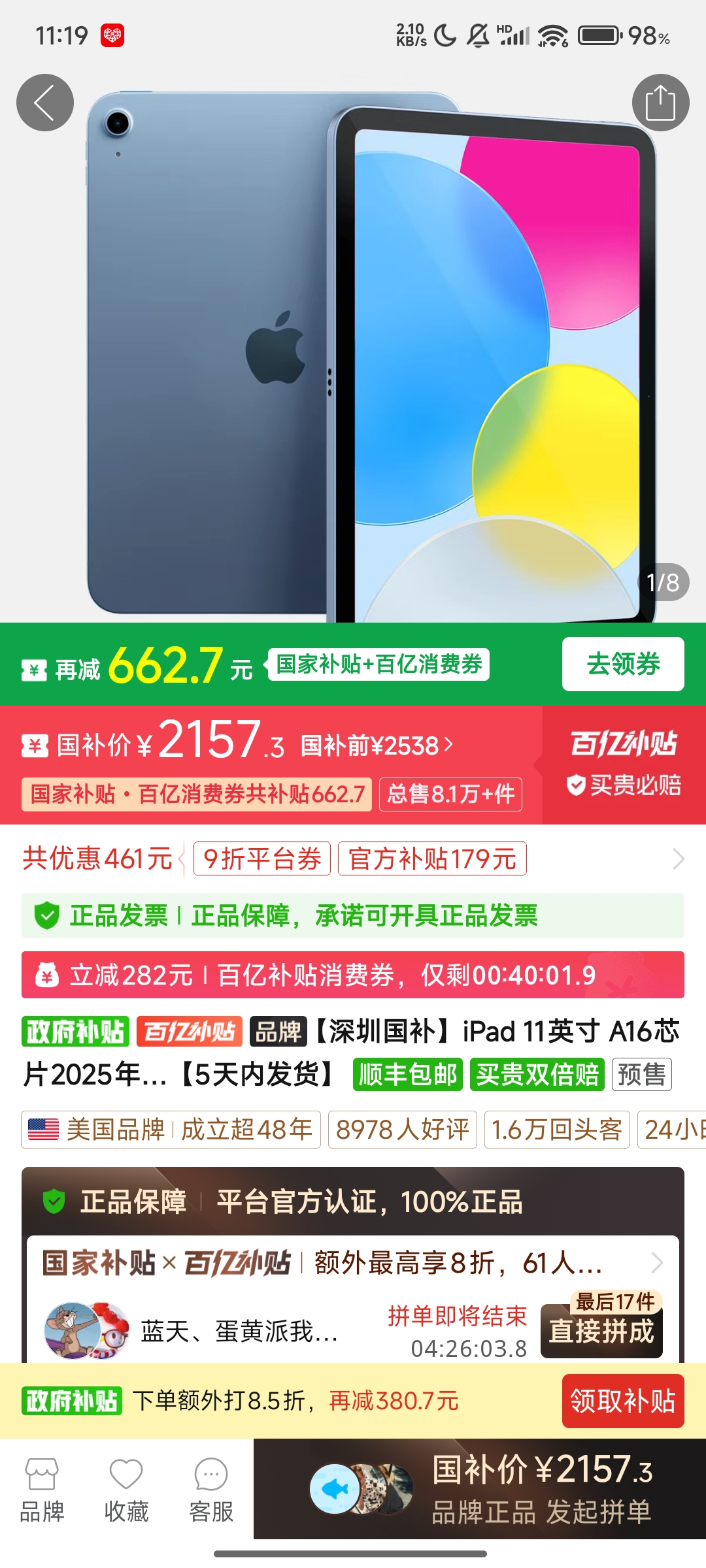Tap 去领券 to claim the coupon
Screen dimensions: 706x1568
(x=623, y=664)
